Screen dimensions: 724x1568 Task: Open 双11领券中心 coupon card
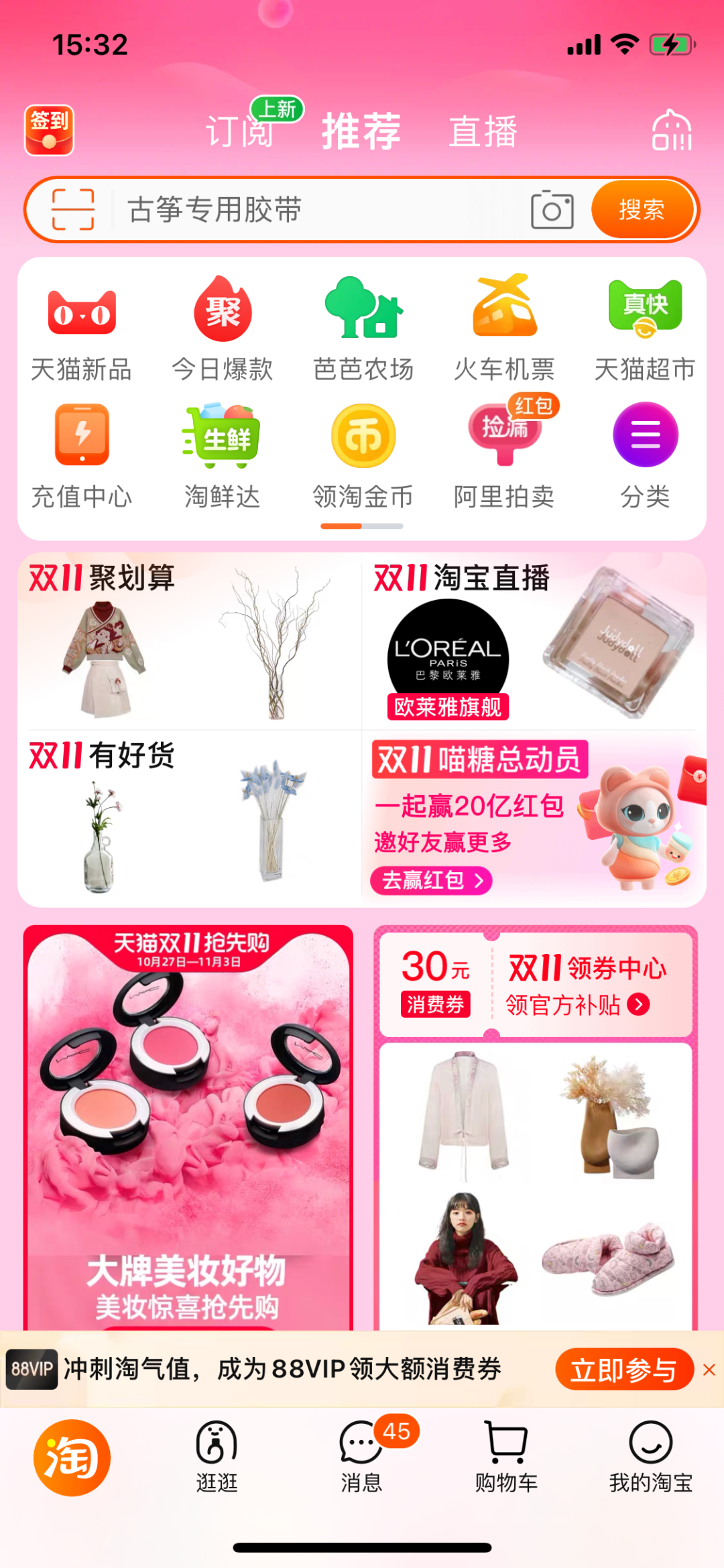coord(536,984)
